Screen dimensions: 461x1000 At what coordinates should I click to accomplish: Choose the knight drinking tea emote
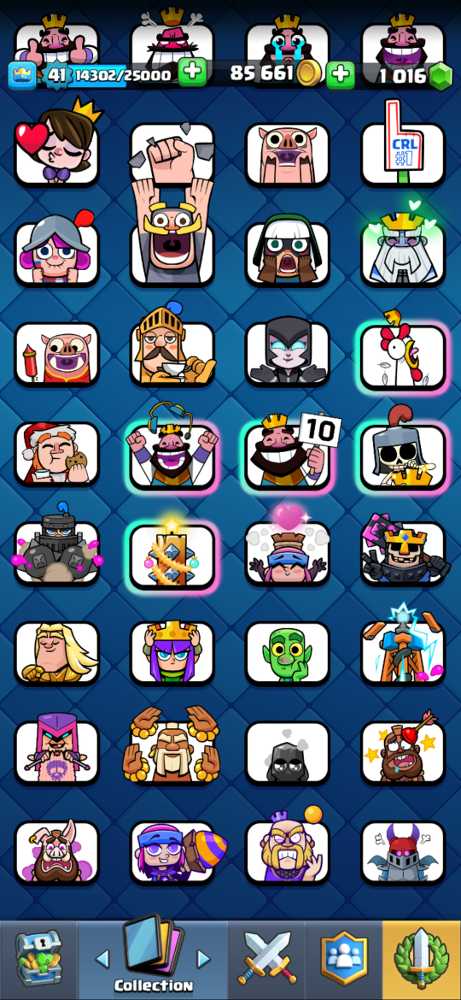point(172,349)
